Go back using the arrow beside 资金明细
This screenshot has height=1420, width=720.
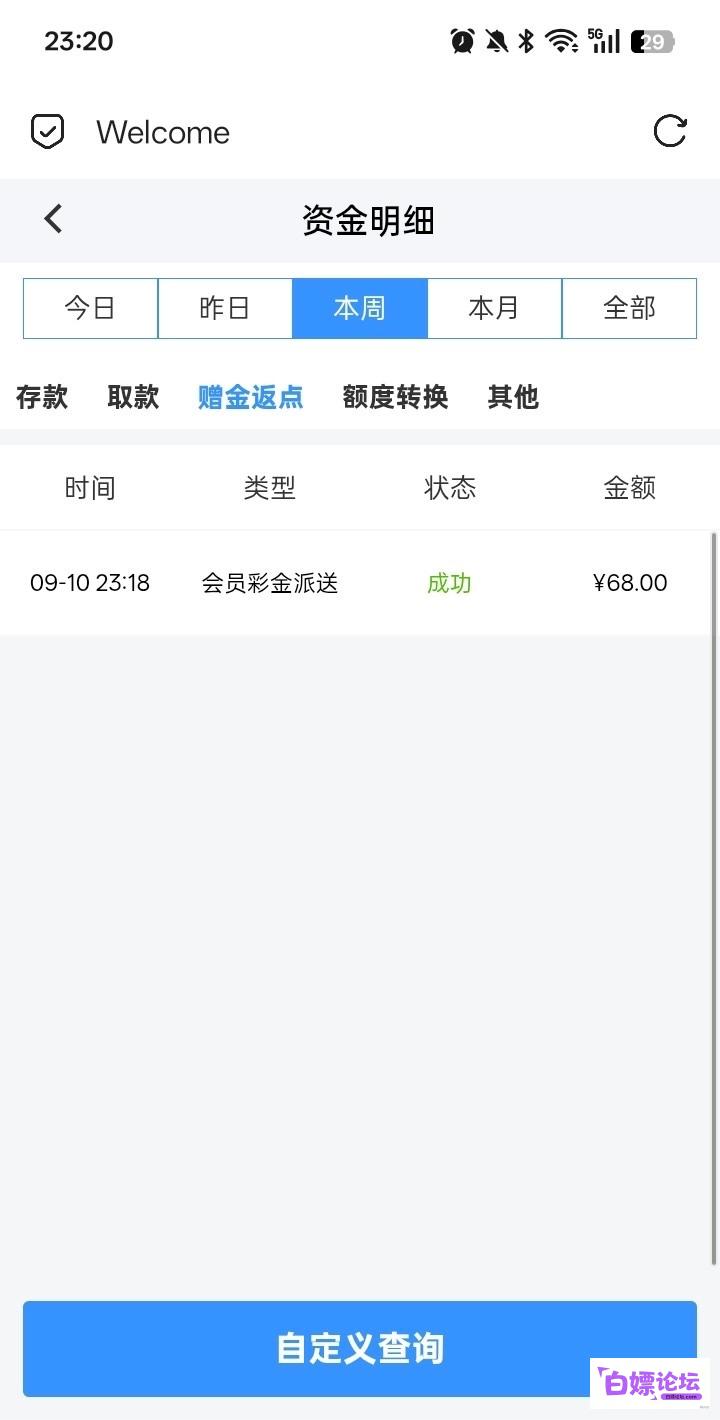pyautogui.click(x=54, y=219)
